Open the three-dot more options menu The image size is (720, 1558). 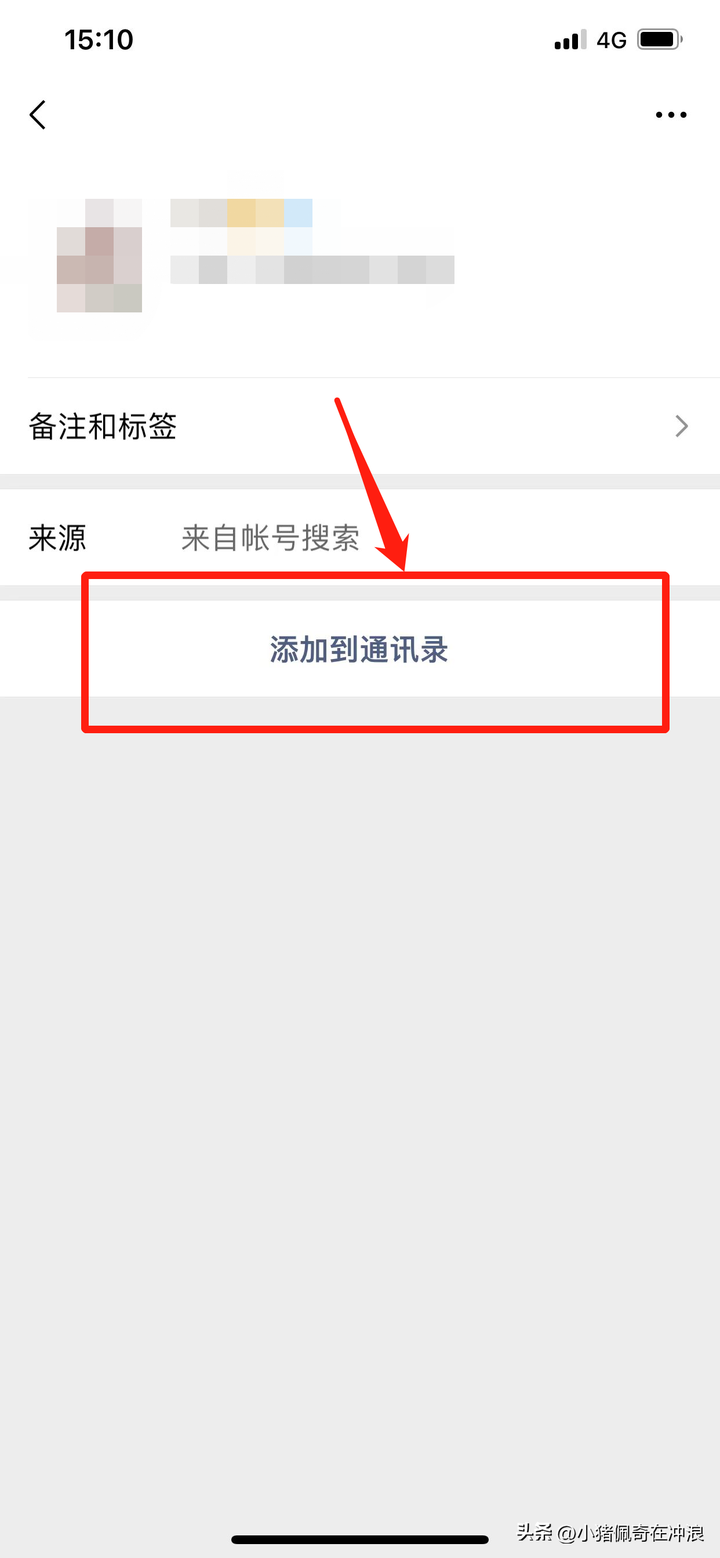point(671,115)
